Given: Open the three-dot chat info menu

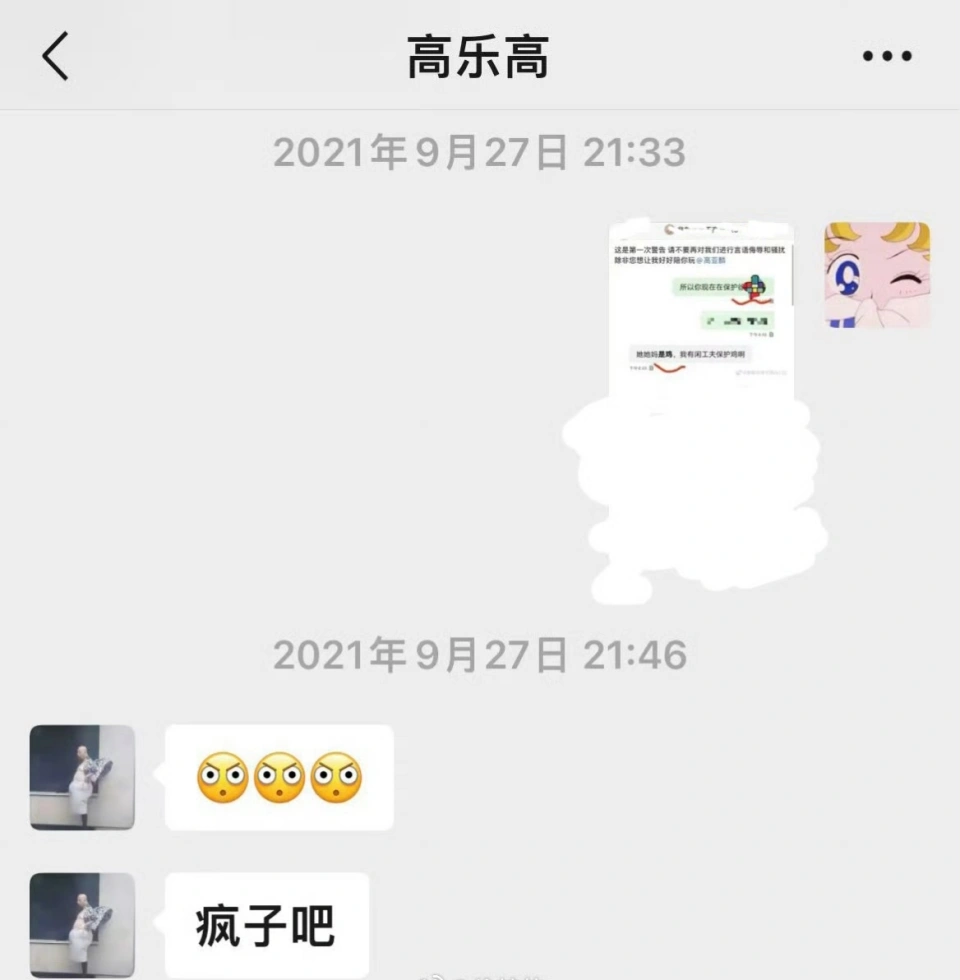Looking at the screenshot, I should pos(887,57).
